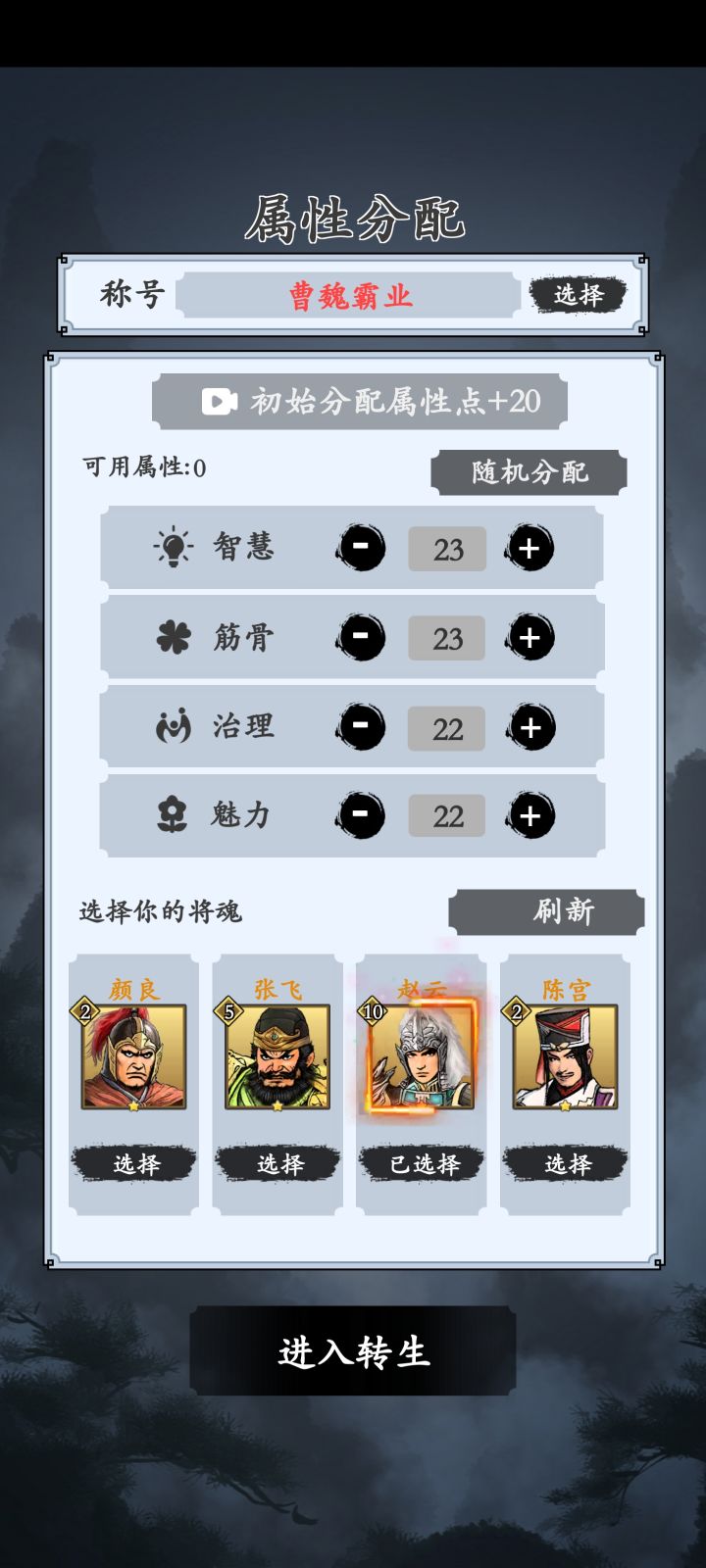
Task: Click the flower icon beside 魅力
Action: coord(173,814)
